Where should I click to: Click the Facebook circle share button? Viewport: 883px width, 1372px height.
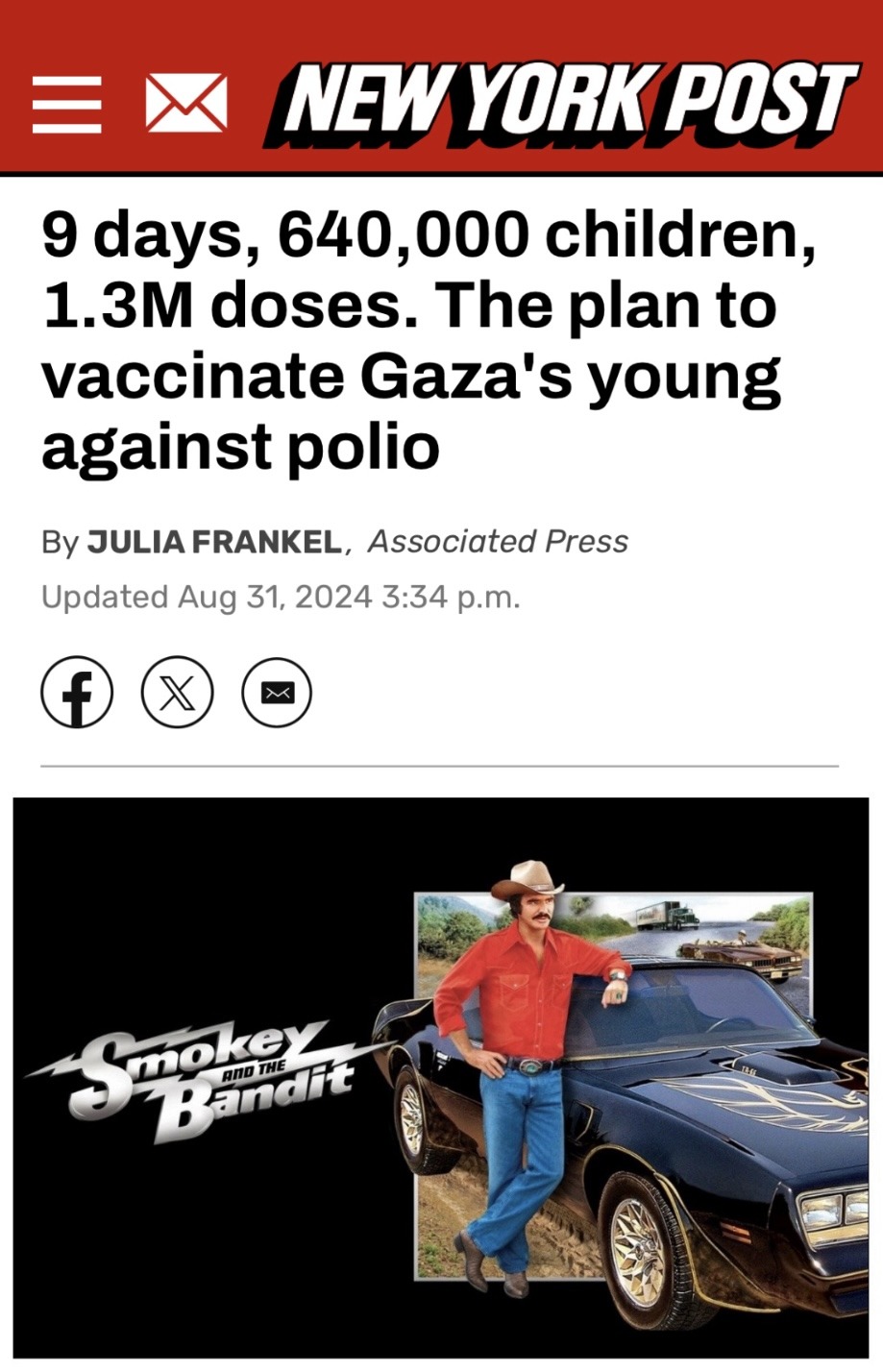point(77,690)
